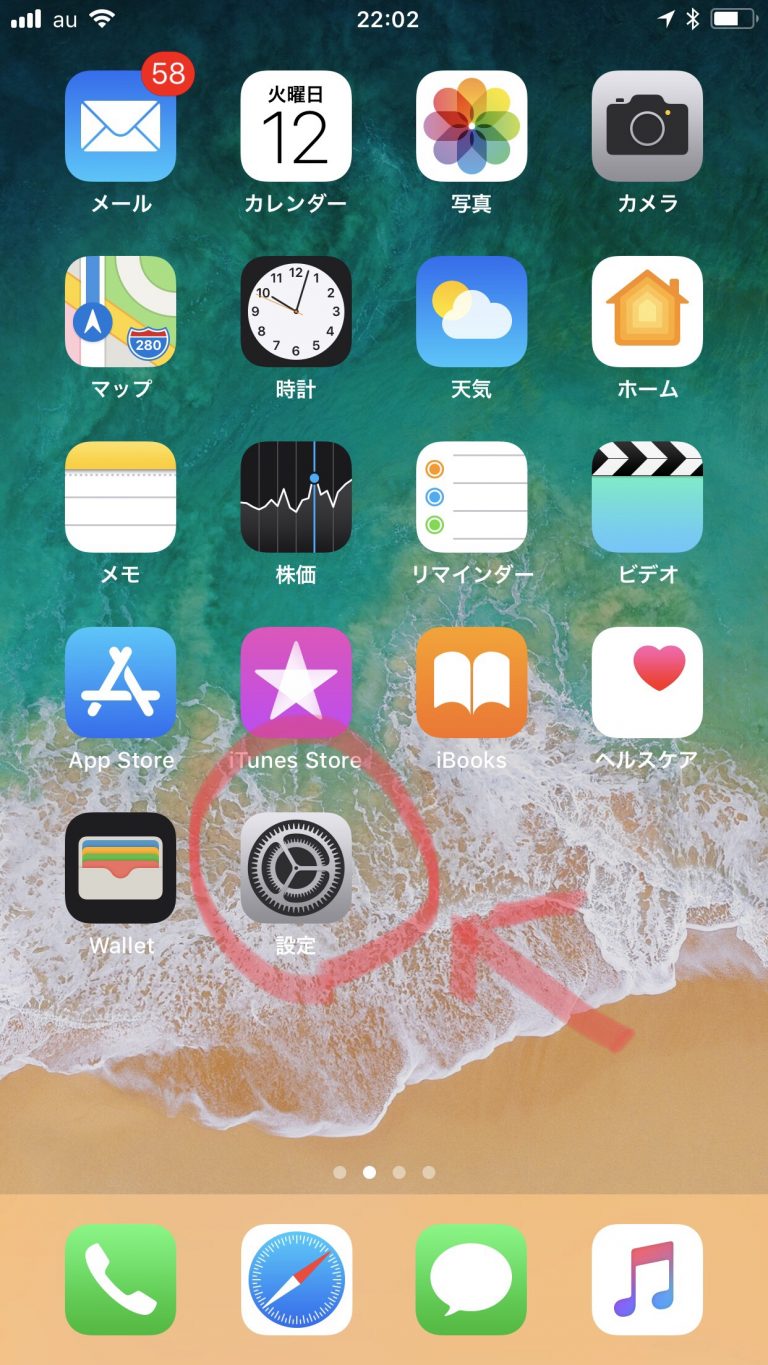Open the Settings app (設定)
Screen dimensions: 768x1365
[296, 867]
